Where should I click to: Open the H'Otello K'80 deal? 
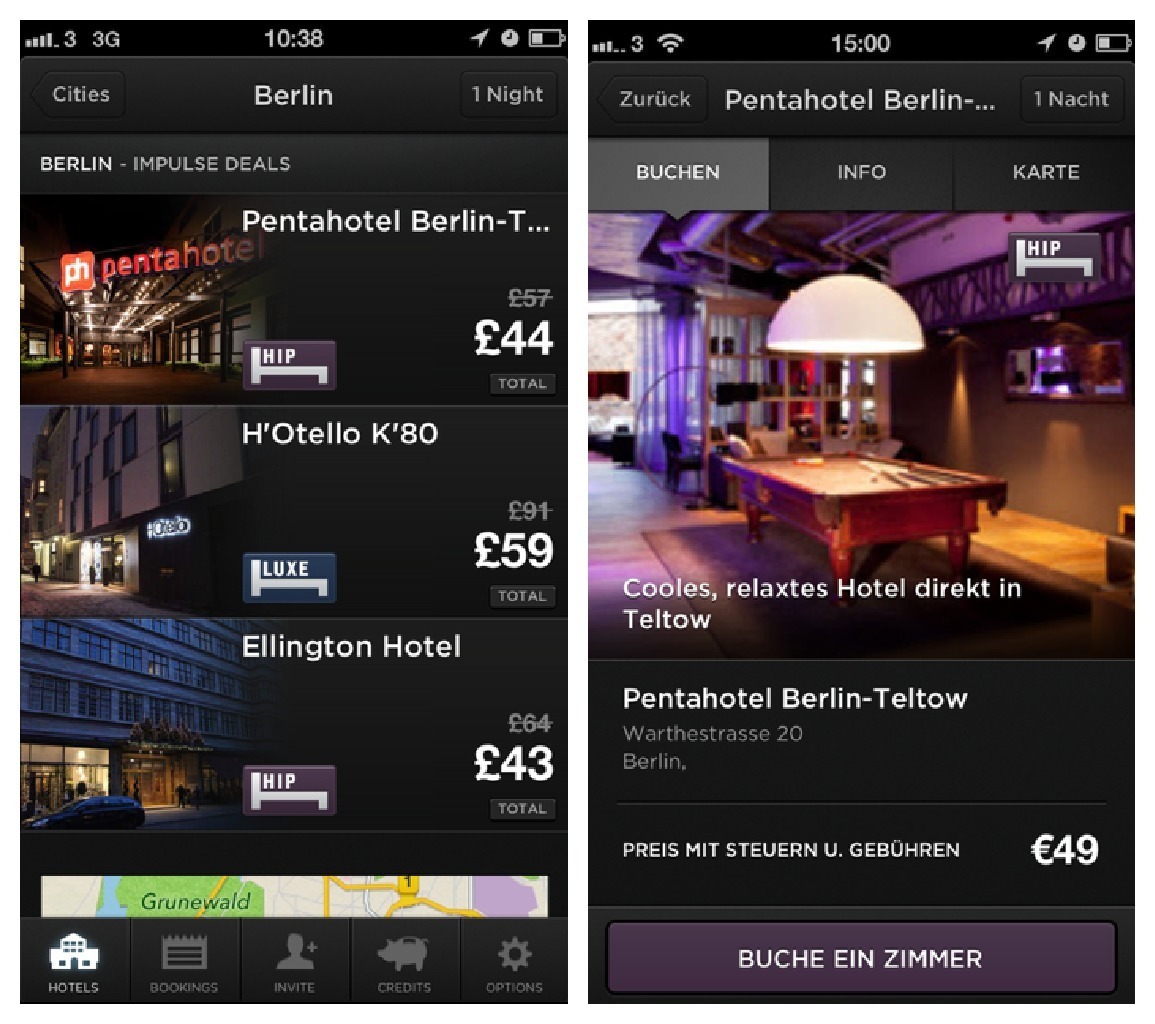tap(293, 512)
